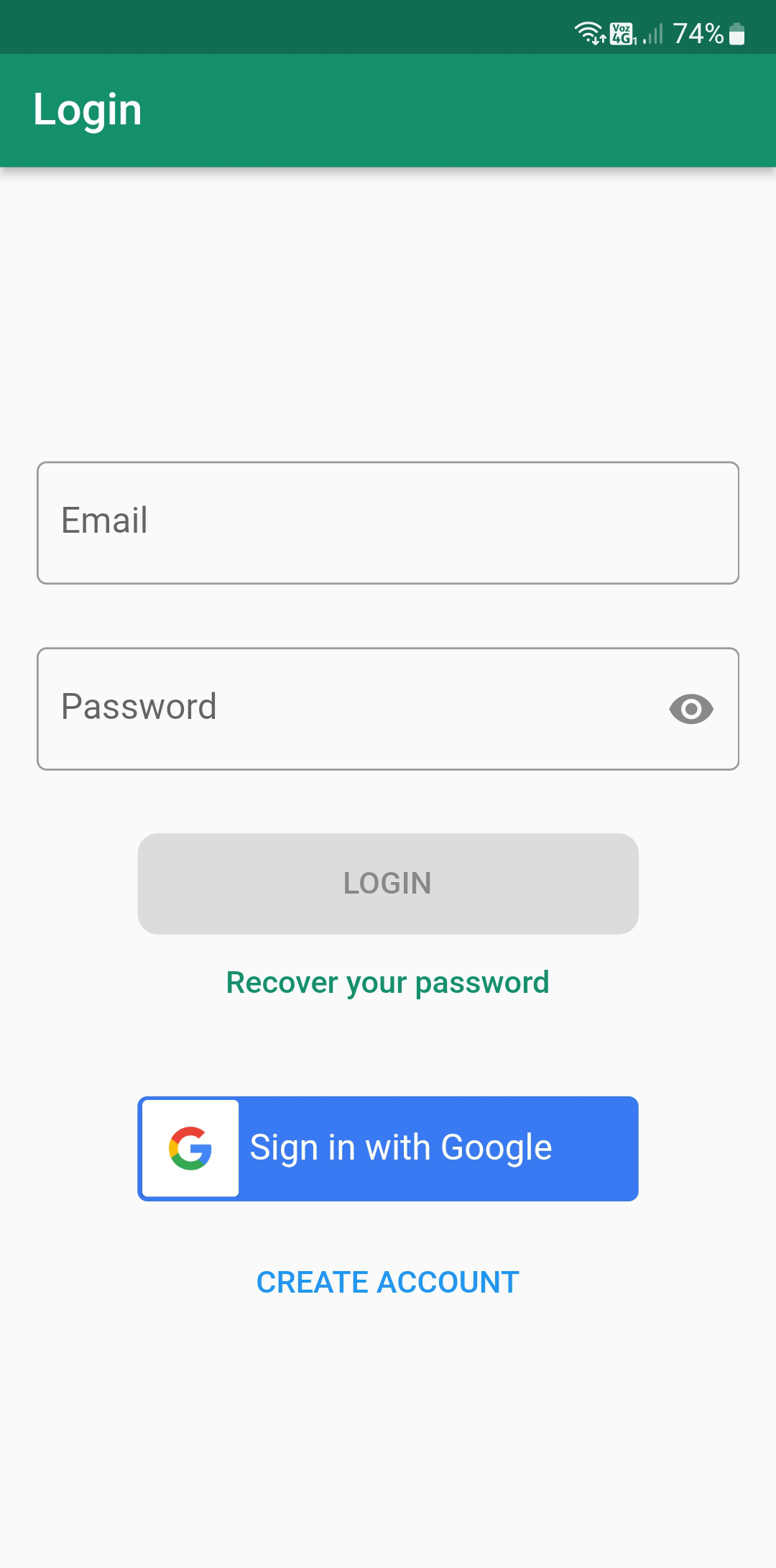This screenshot has height=1568, width=776.
Task: Open CREATE ACCOUNT
Action: coord(388,1283)
